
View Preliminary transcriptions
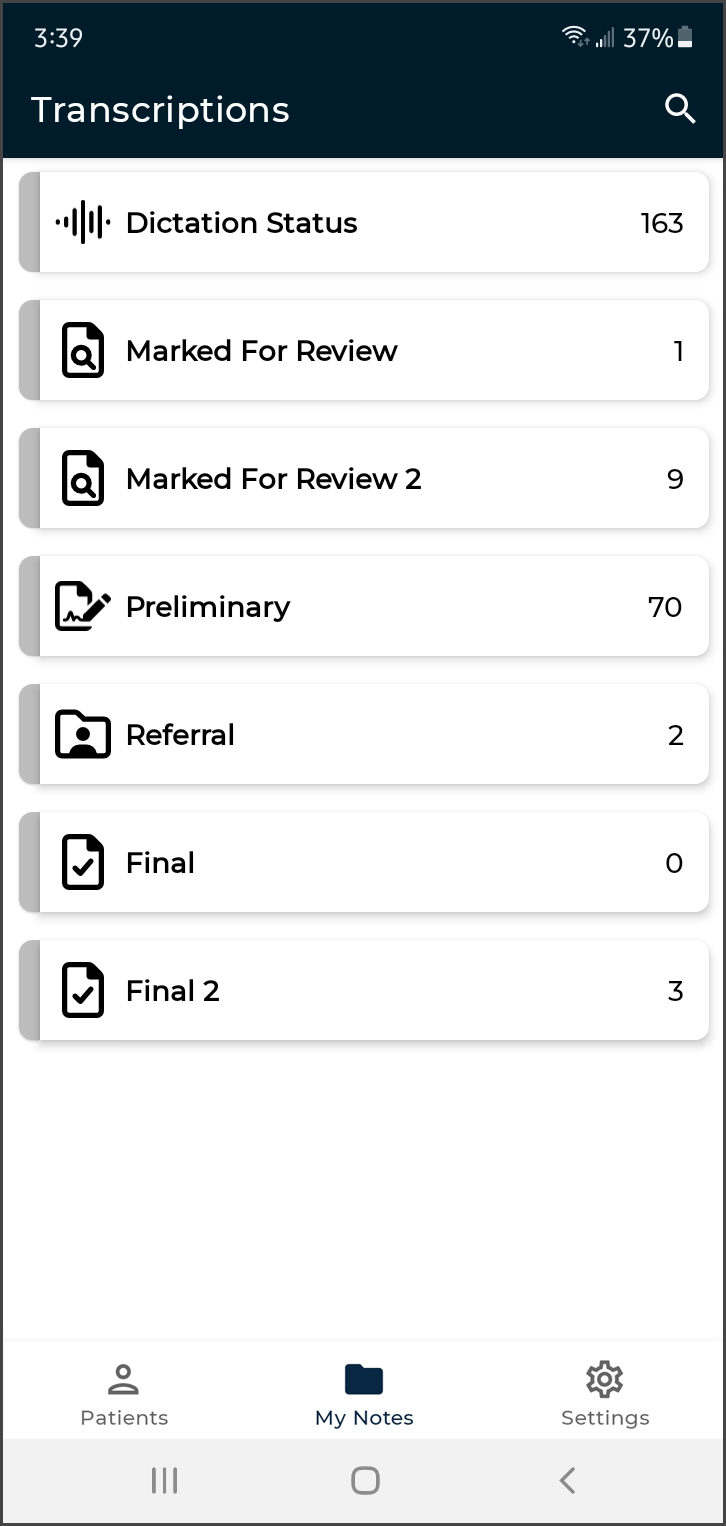click(364, 606)
